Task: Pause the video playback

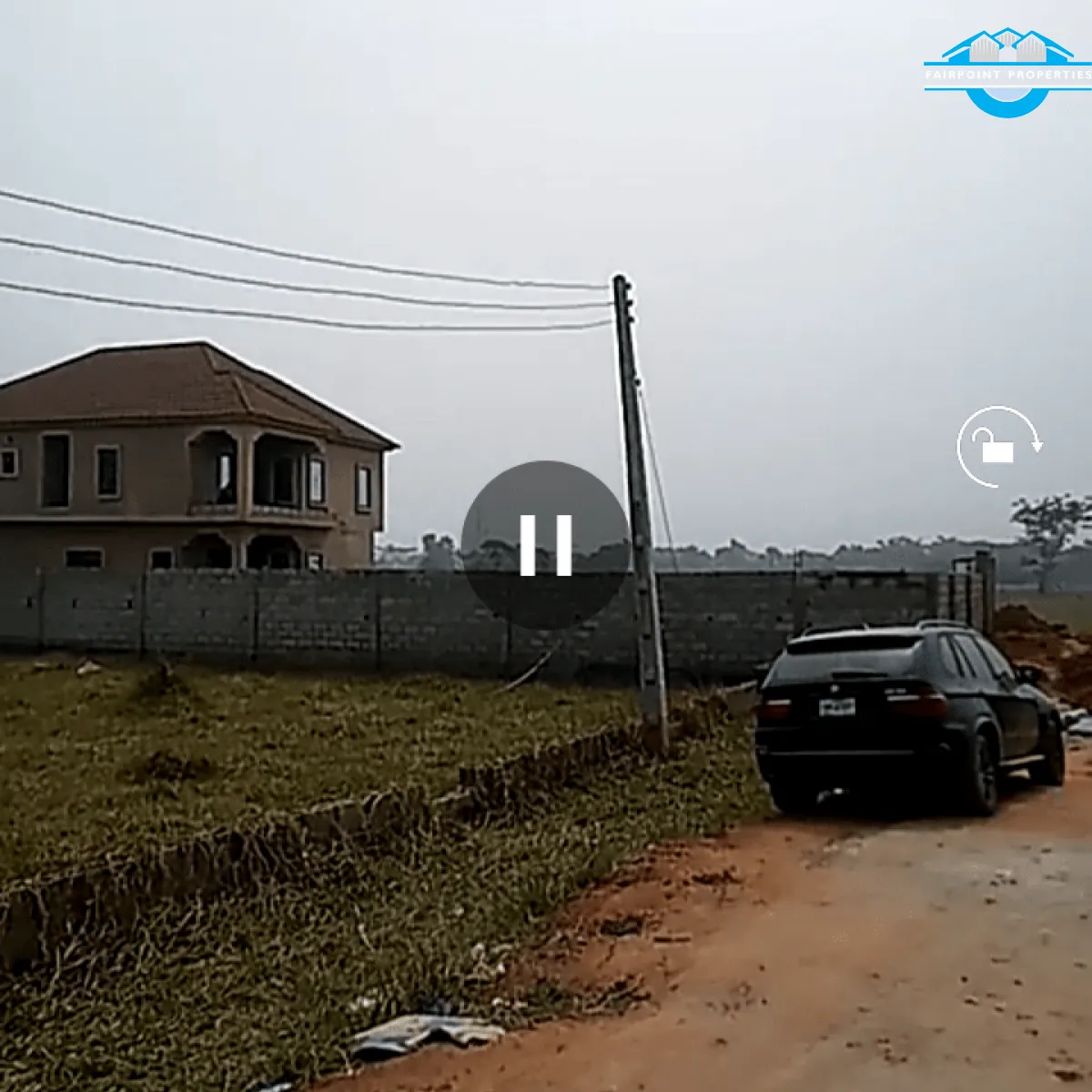Action: [545, 545]
